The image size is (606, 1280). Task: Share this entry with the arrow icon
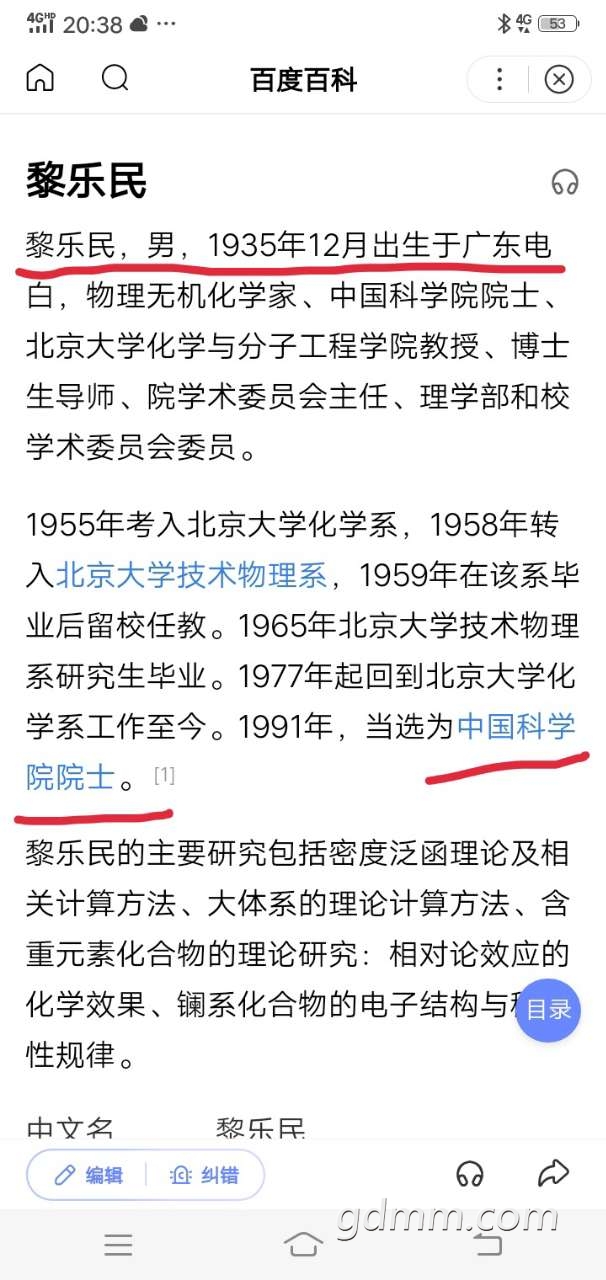553,1173
